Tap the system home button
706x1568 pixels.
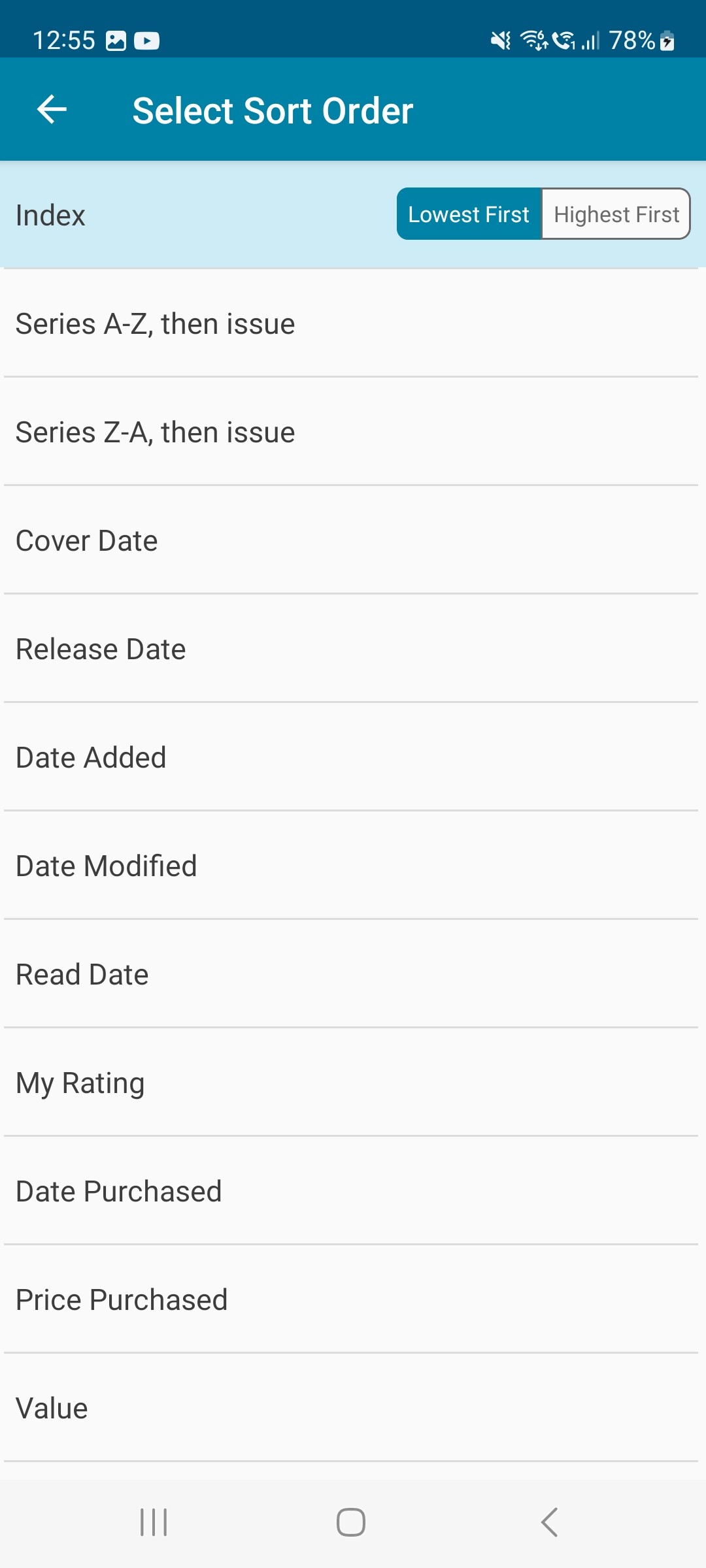351,1522
